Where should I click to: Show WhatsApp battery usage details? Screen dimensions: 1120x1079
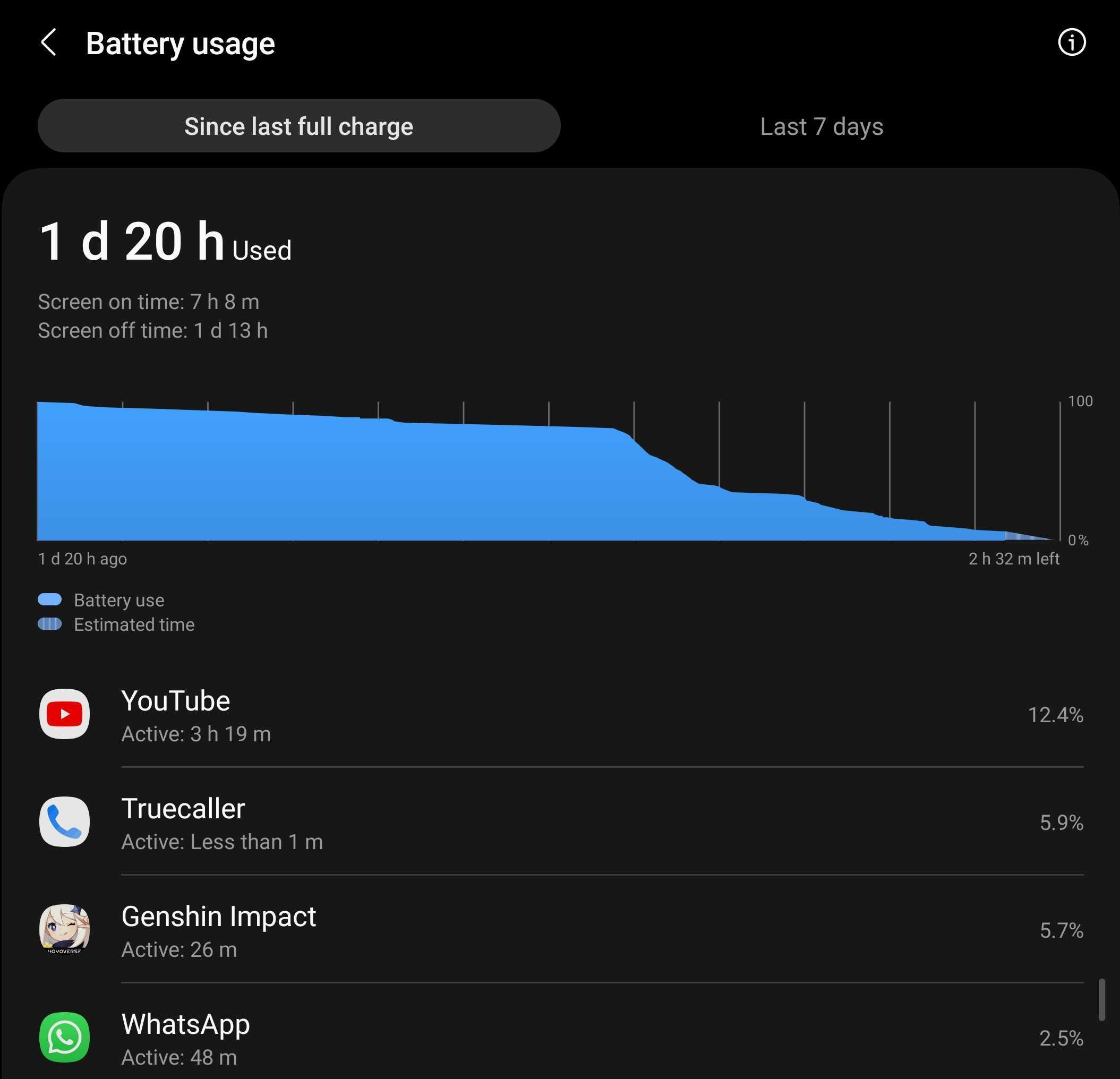coord(560,1037)
